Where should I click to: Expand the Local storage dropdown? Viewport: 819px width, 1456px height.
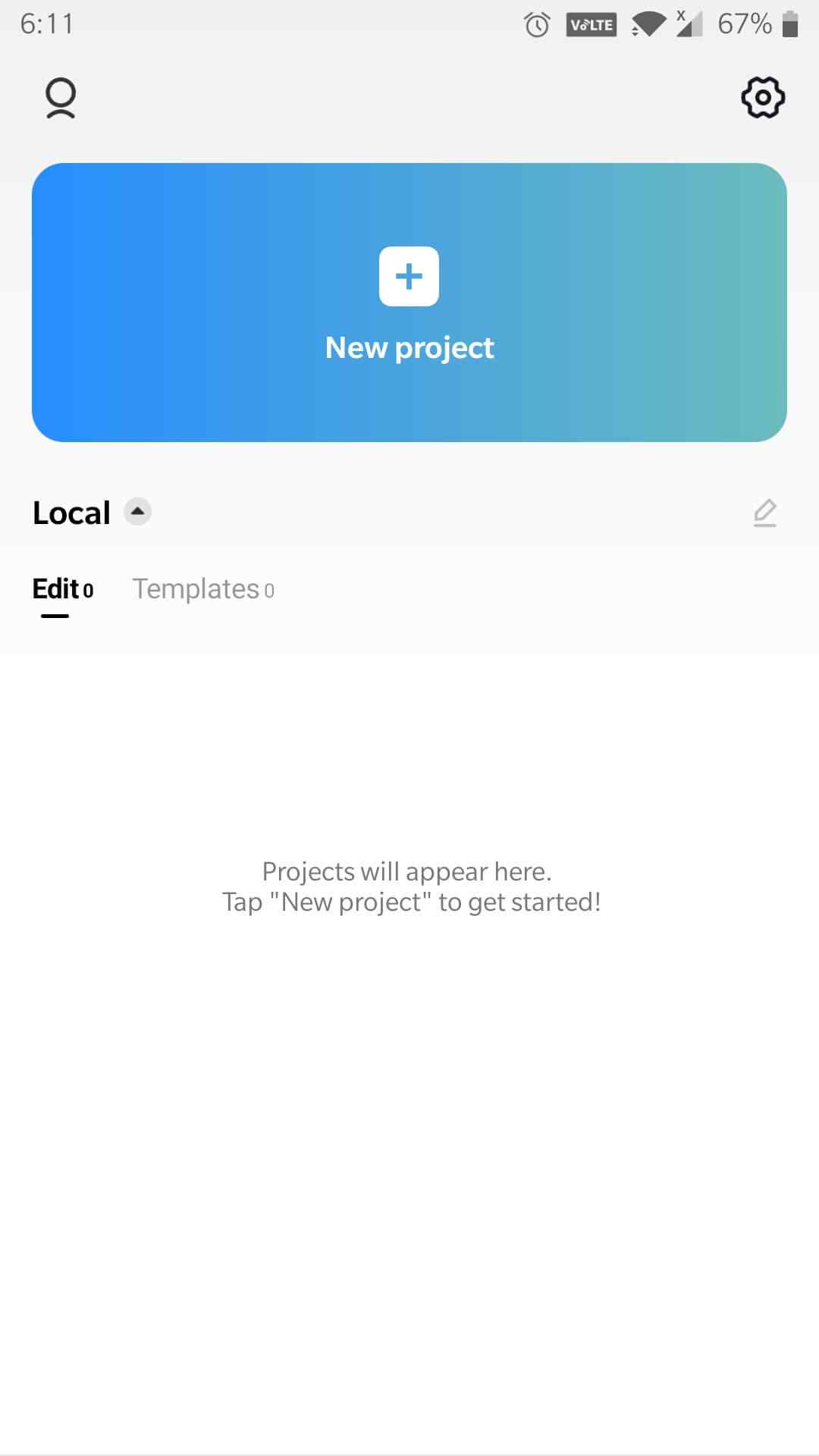click(x=137, y=512)
